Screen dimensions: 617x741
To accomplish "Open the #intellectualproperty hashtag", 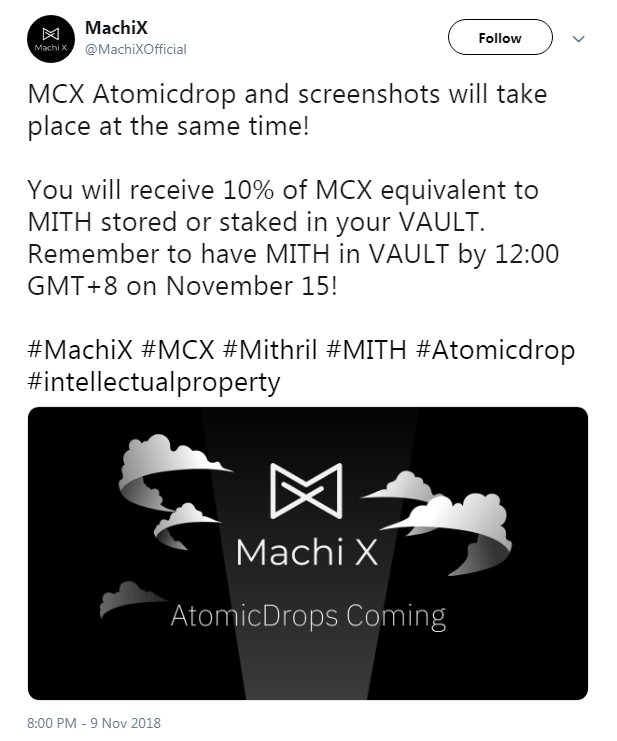I will [x=154, y=381].
